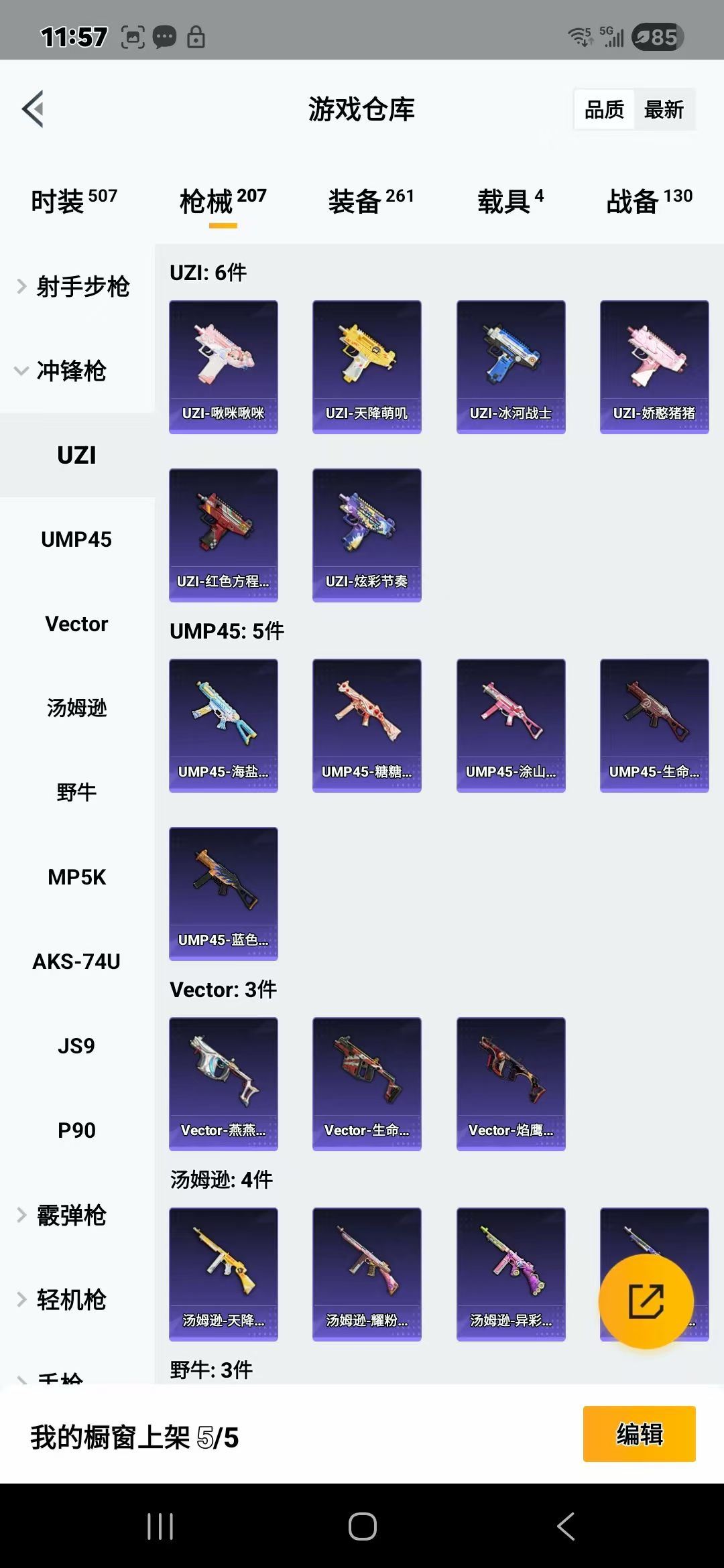Viewport: 724px width, 1568px height.
Task: Tap the 编辑 button
Action: (x=639, y=1433)
